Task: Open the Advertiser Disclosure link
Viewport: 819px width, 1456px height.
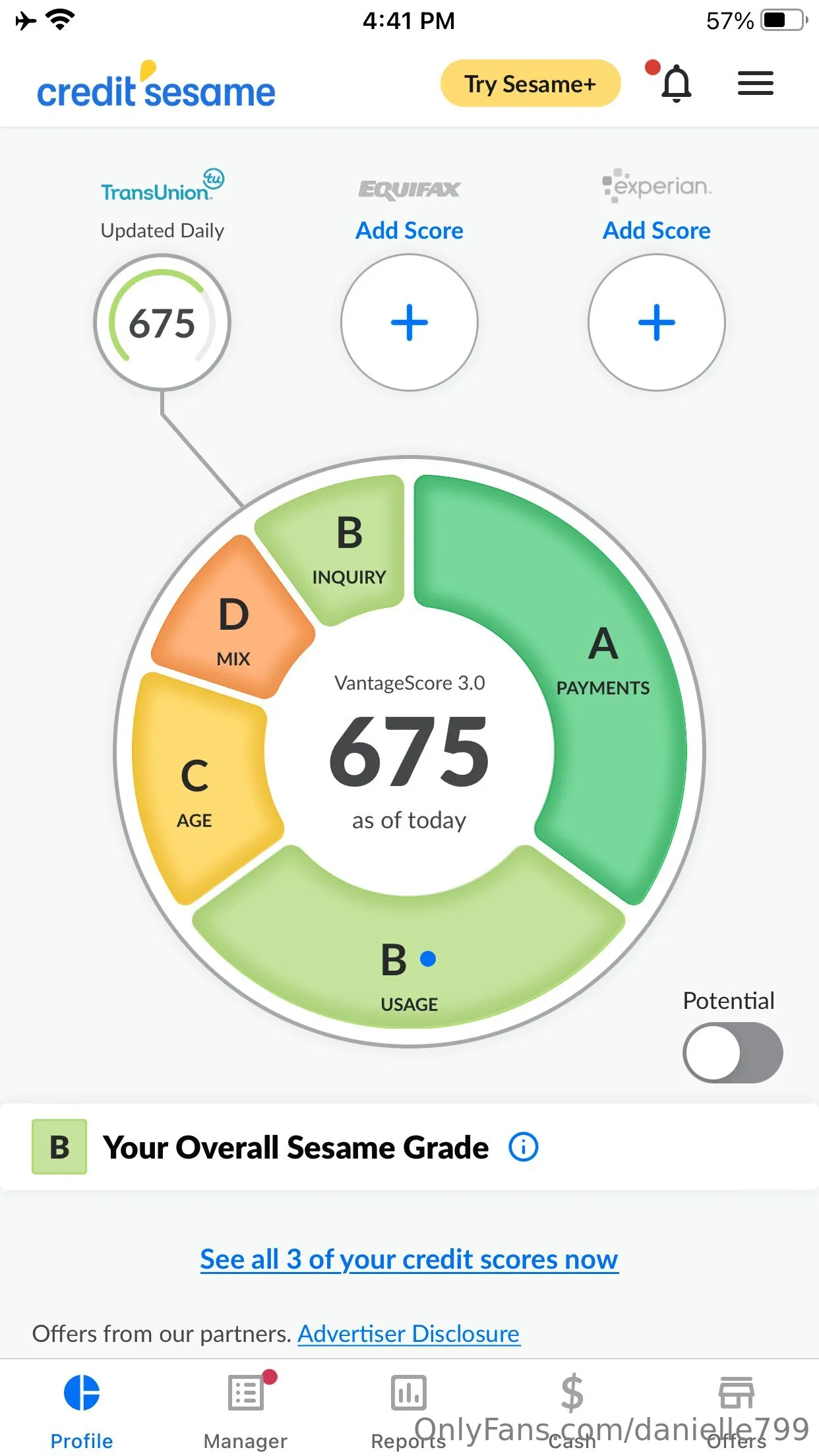Action: pos(409,1334)
